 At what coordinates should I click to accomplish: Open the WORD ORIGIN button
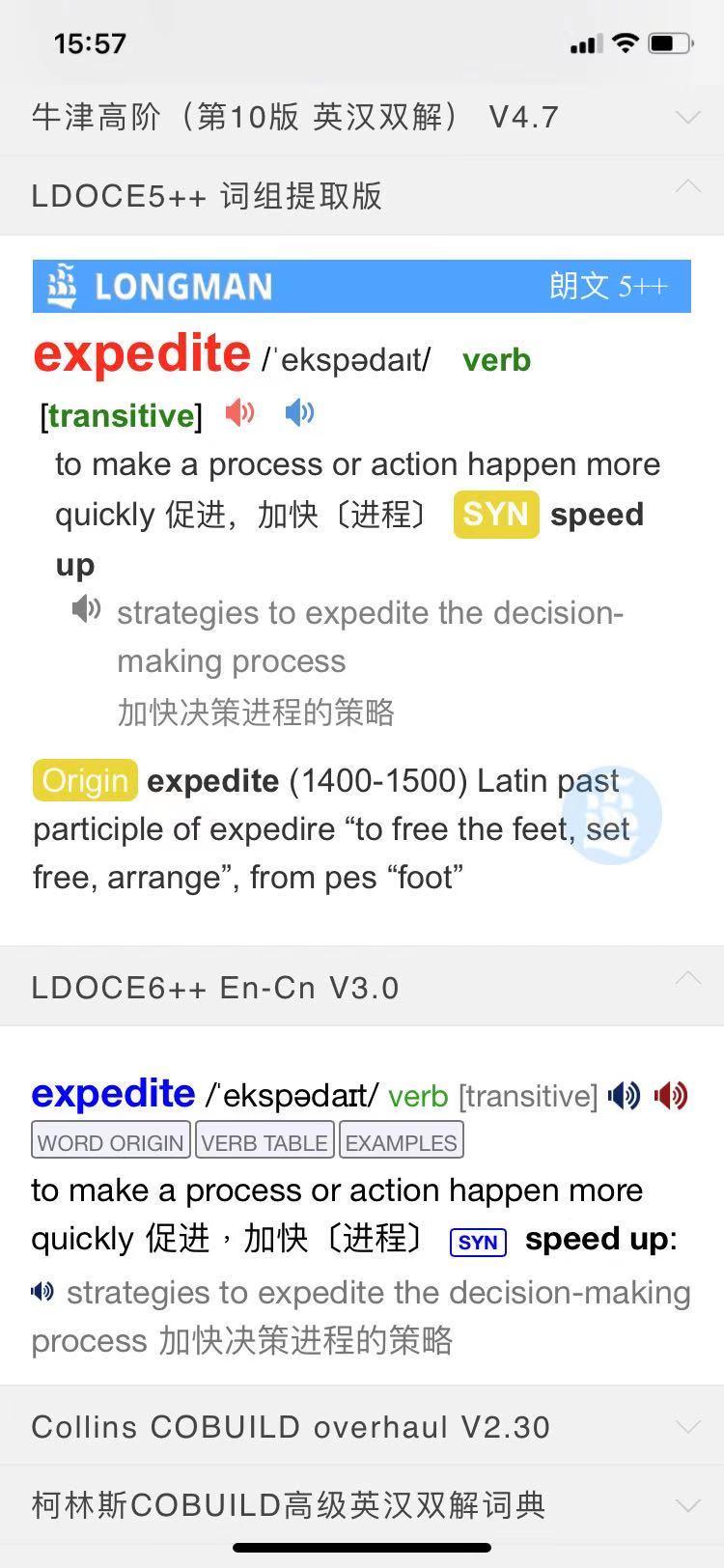tap(111, 1141)
